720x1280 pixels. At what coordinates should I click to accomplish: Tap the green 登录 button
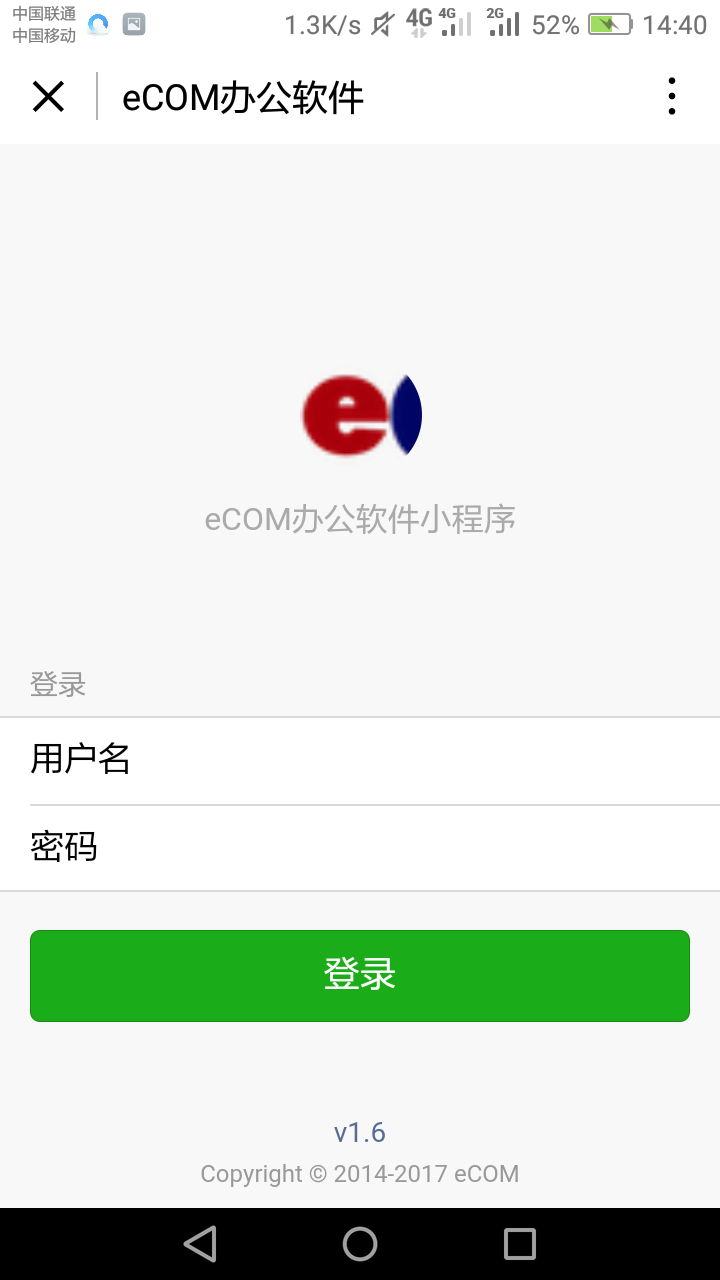(x=360, y=976)
